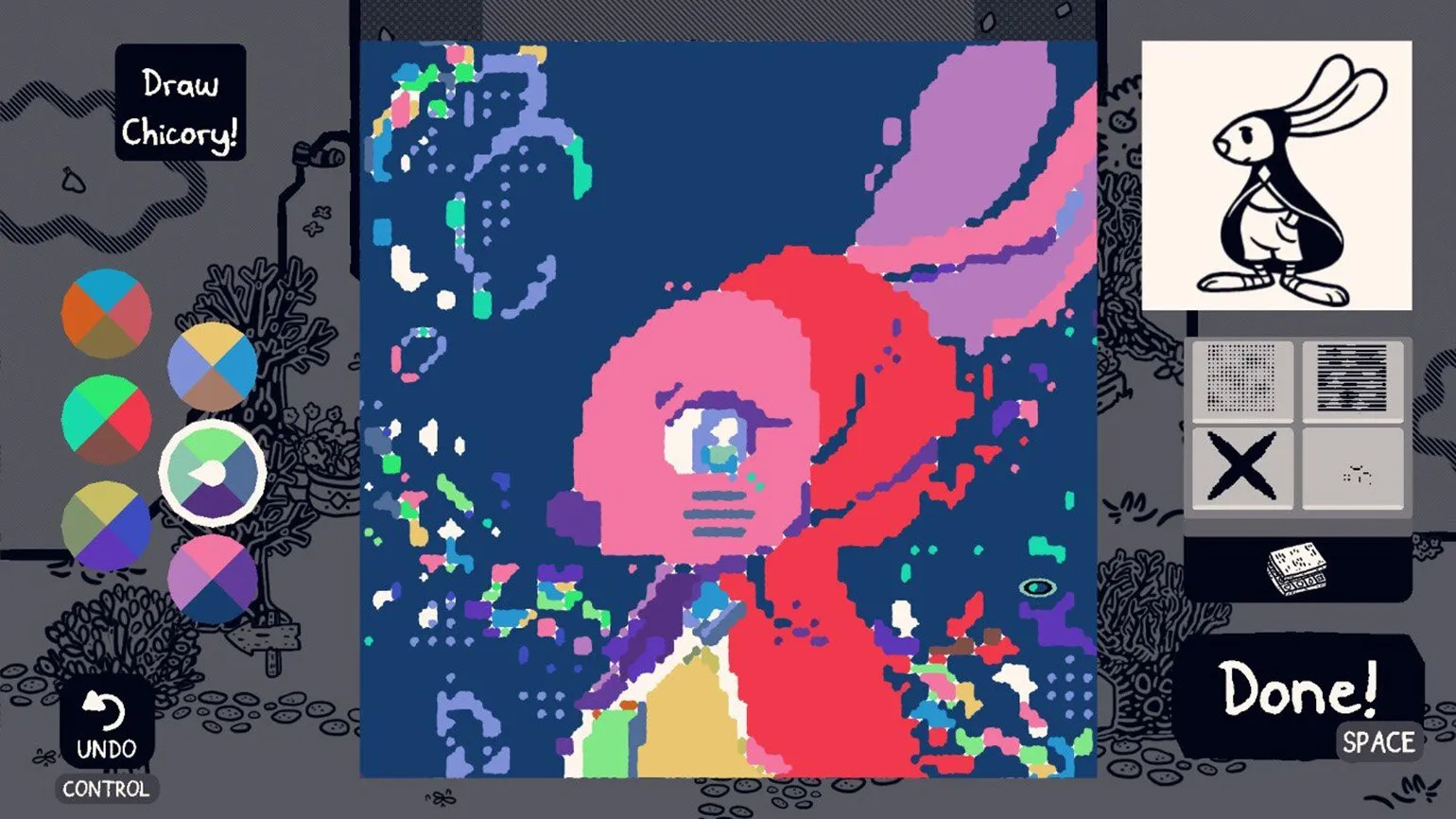Choose the horizontal lines brush pattern
The image size is (1456, 819).
pos(1352,380)
